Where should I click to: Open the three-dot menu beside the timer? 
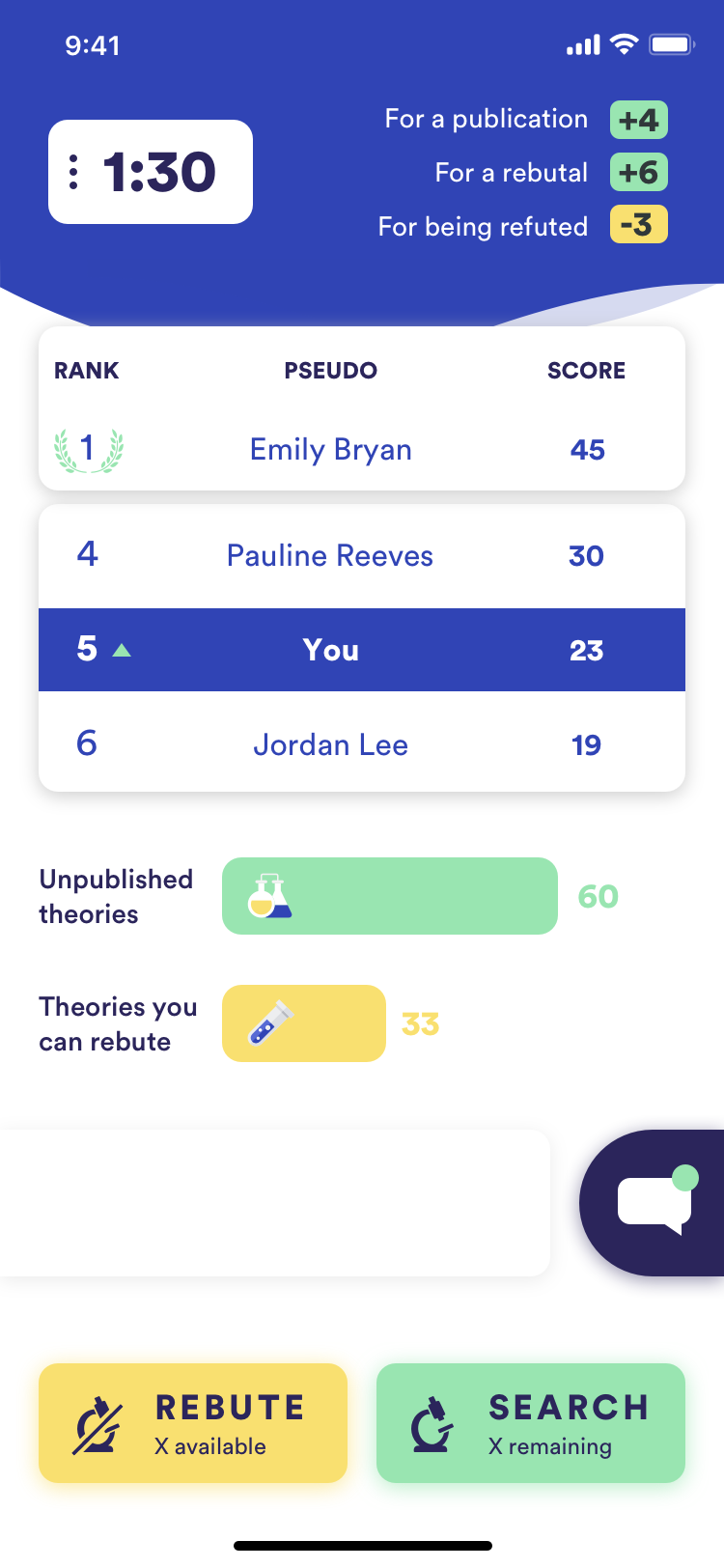pyautogui.click(x=73, y=172)
